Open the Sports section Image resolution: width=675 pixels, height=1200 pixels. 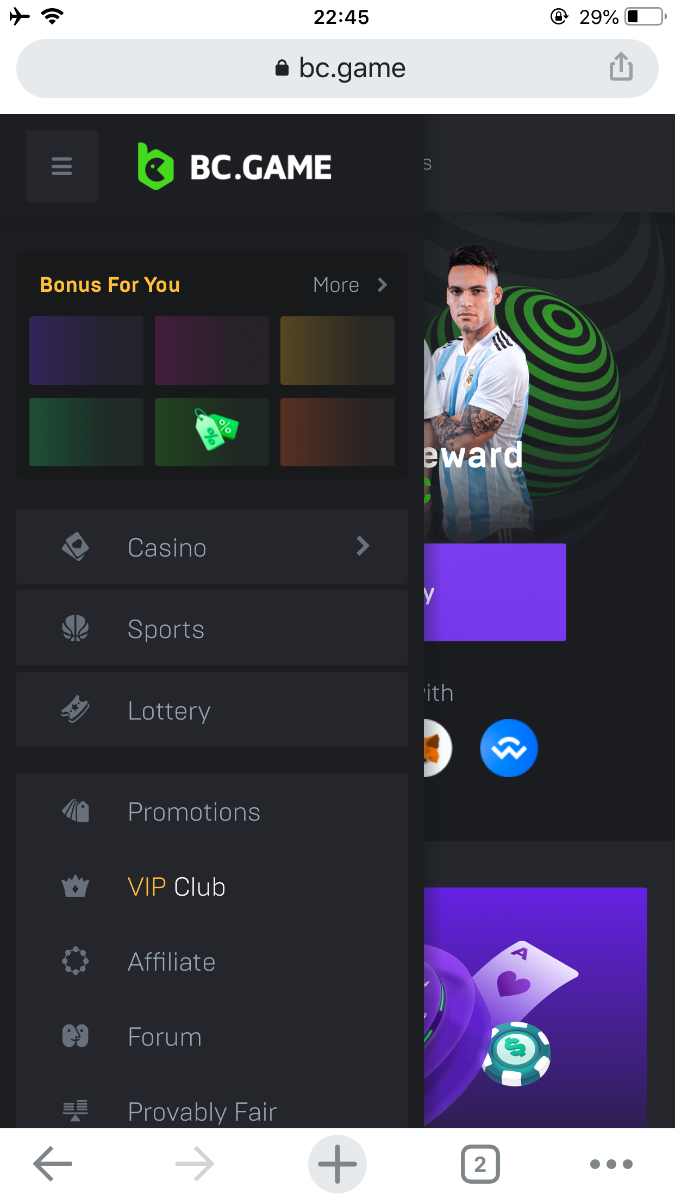[212, 629]
